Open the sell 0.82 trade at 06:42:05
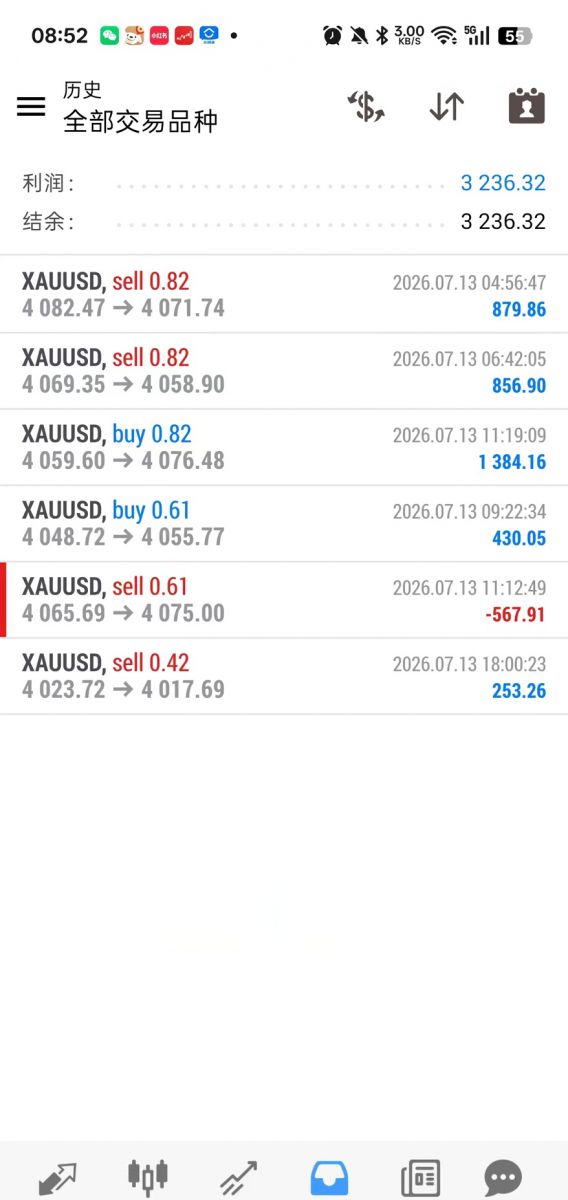568x1200 pixels. (x=284, y=371)
